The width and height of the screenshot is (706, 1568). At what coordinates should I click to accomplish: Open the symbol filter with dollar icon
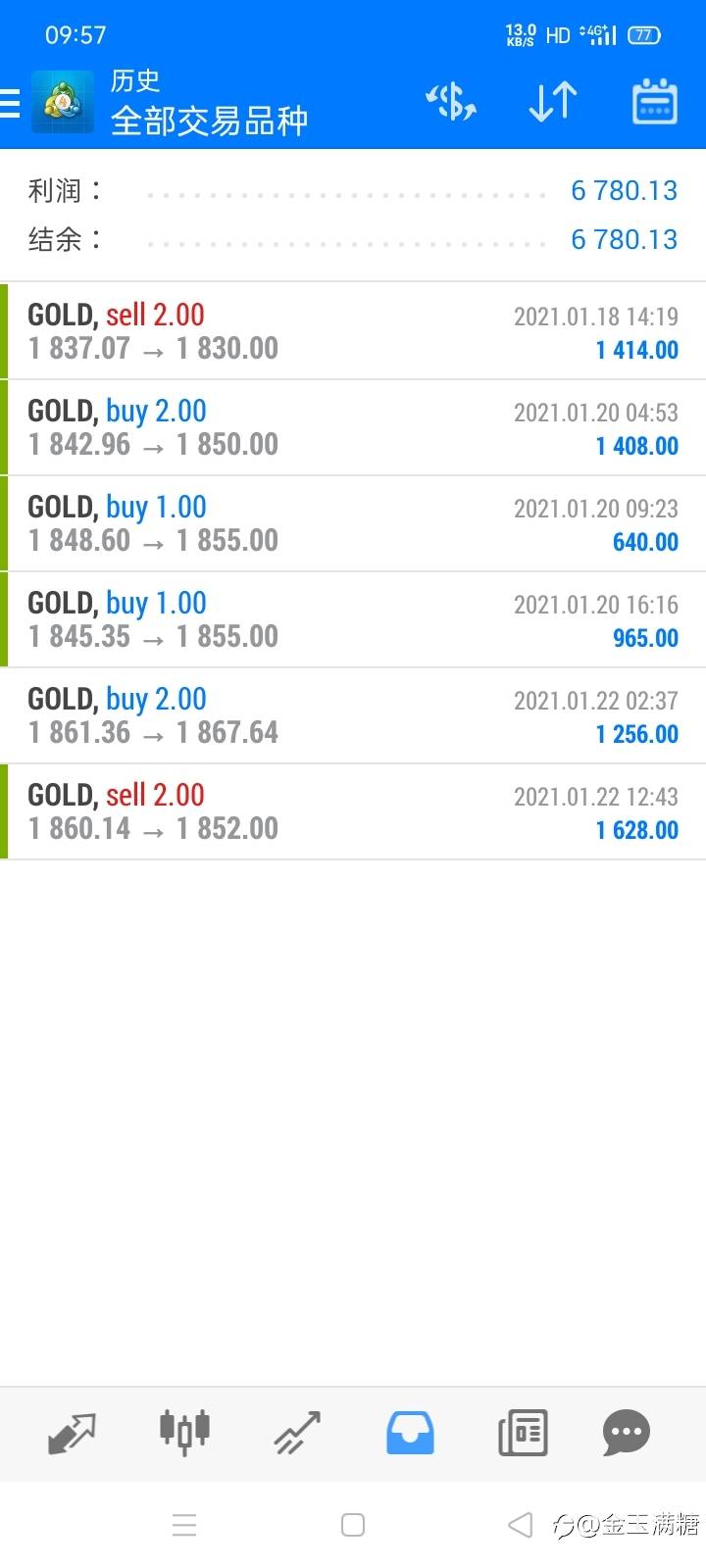[450, 102]
